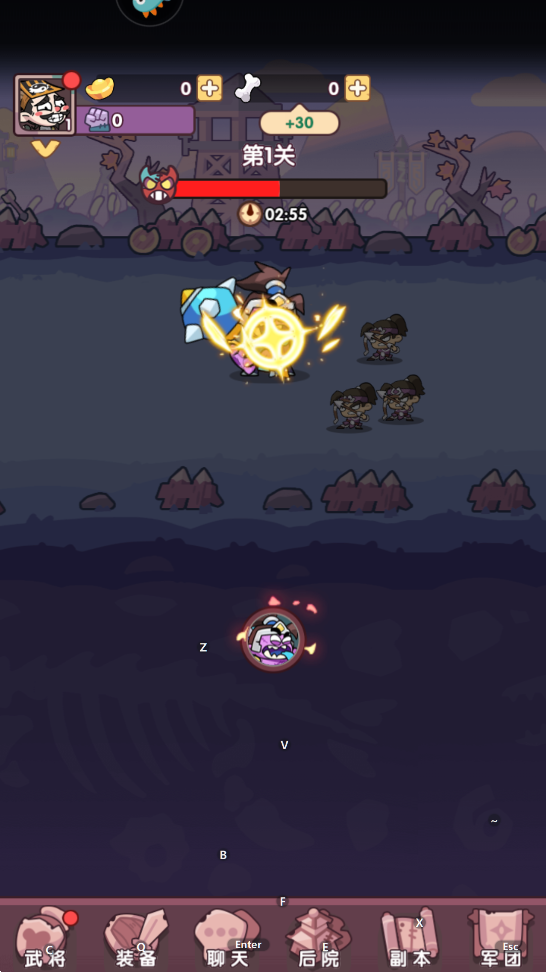Add more bones with the plus button
The width and height of the screenshot is (546, 972).
click(x=358, y=88)
